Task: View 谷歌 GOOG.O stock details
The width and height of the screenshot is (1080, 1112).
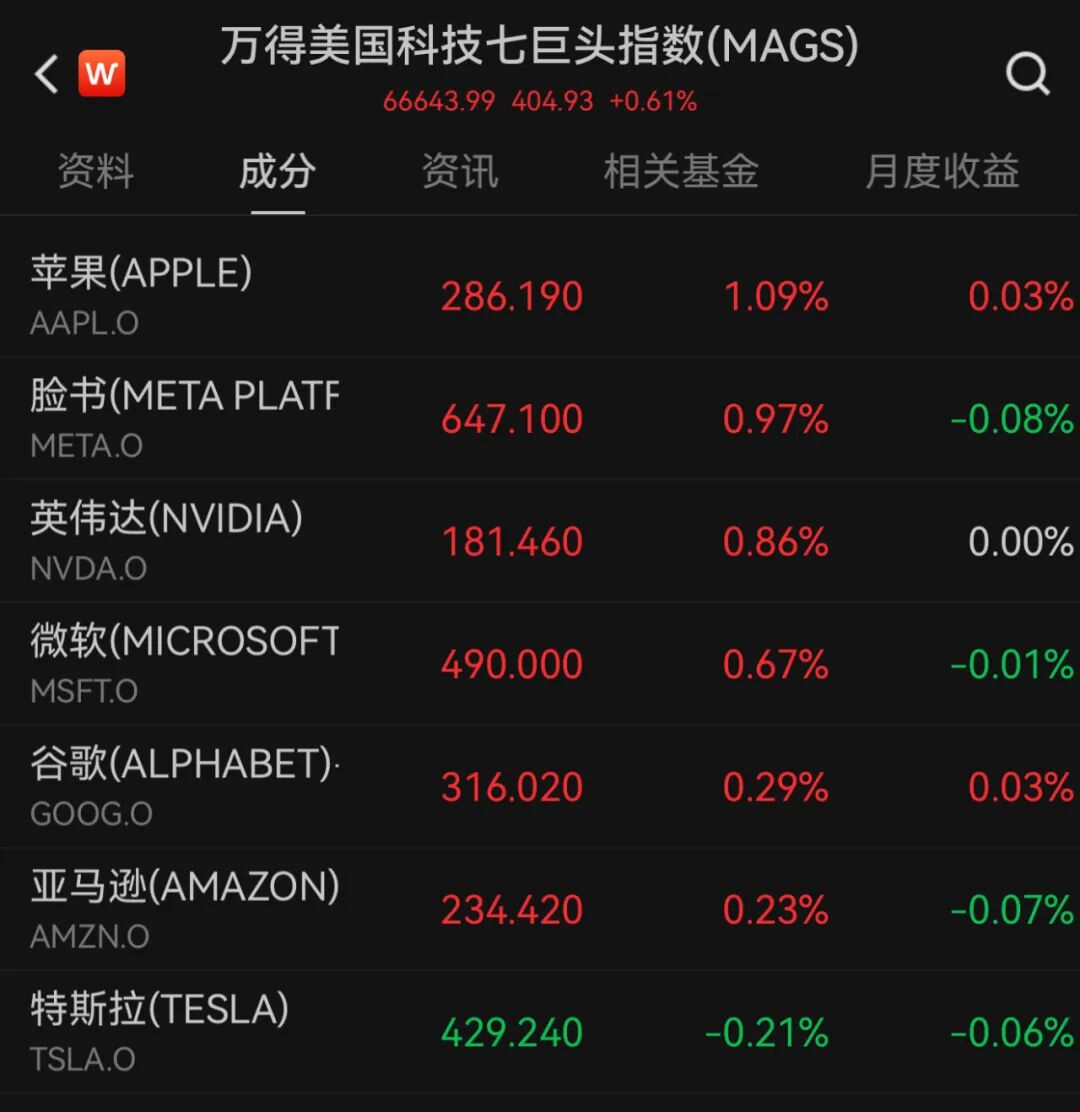Action: point(540,787)
